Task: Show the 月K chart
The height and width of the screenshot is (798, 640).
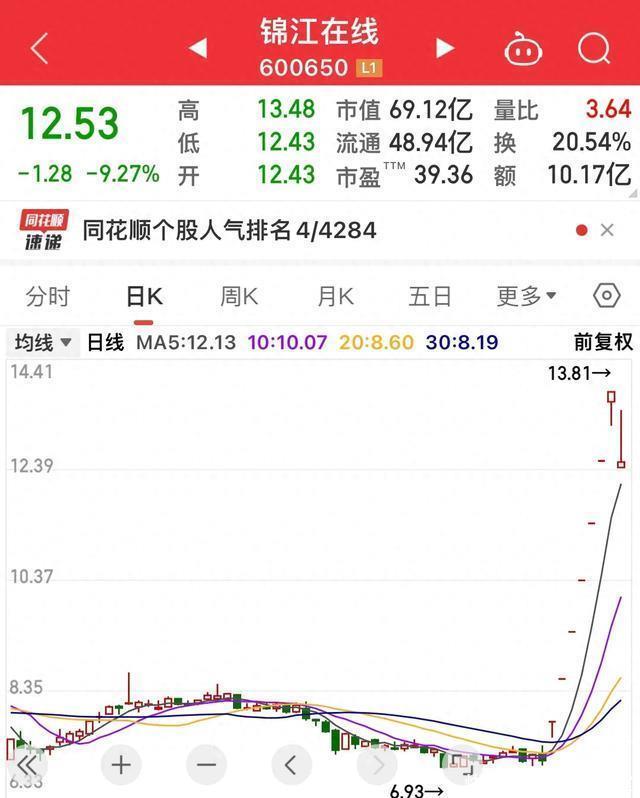Action: click(335, 296)
